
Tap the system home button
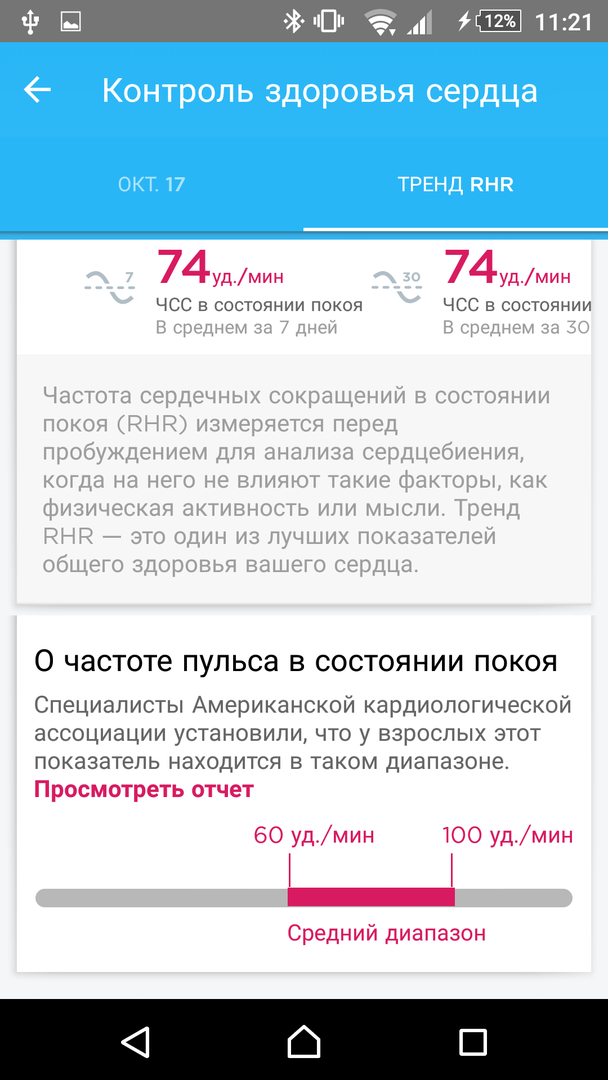coord(304,1041)
